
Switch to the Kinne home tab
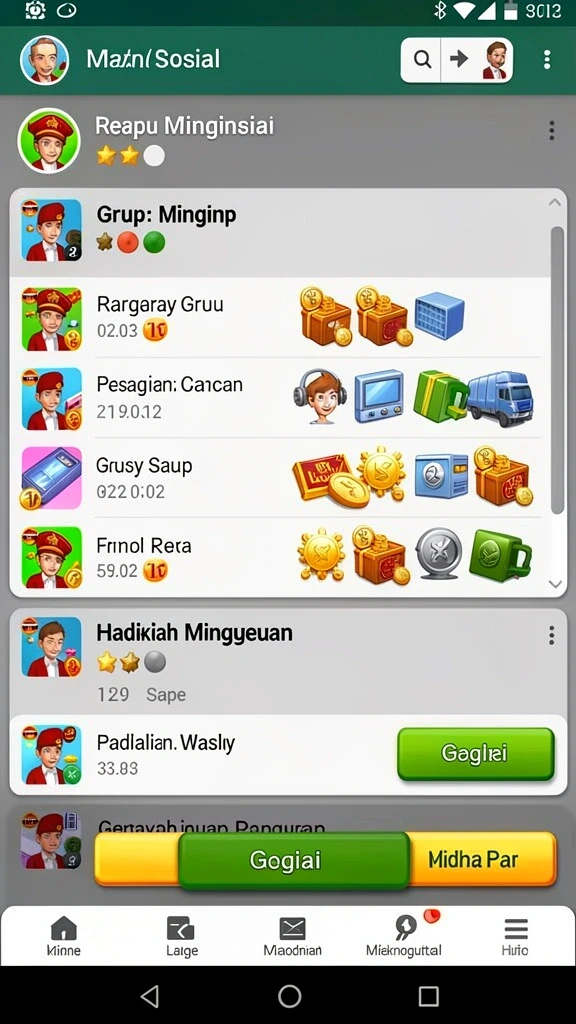64,936
